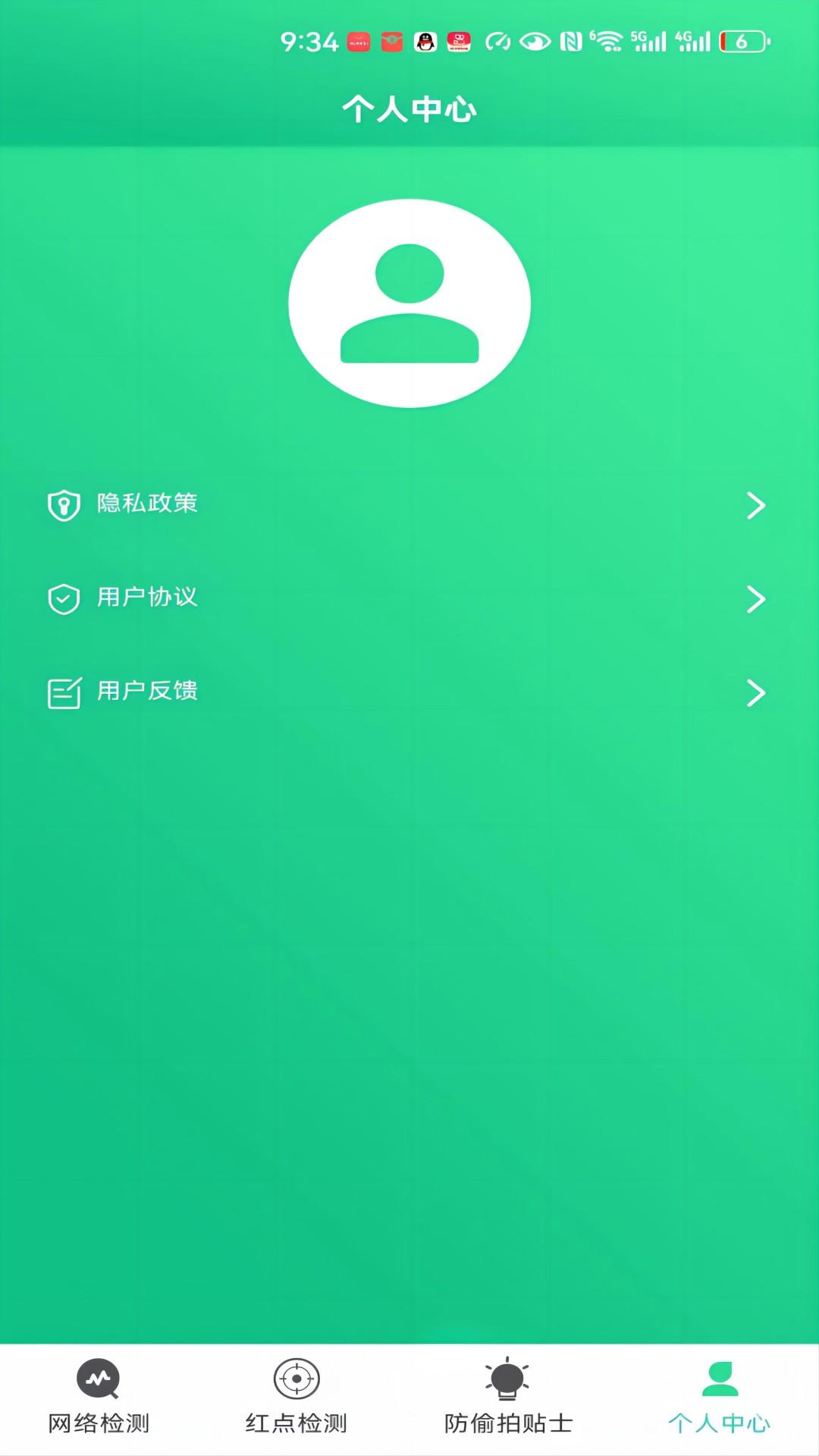The image size is (819, 1456).
Task: Expand the 用户反馈 chevron arrow
Action: 756,693
